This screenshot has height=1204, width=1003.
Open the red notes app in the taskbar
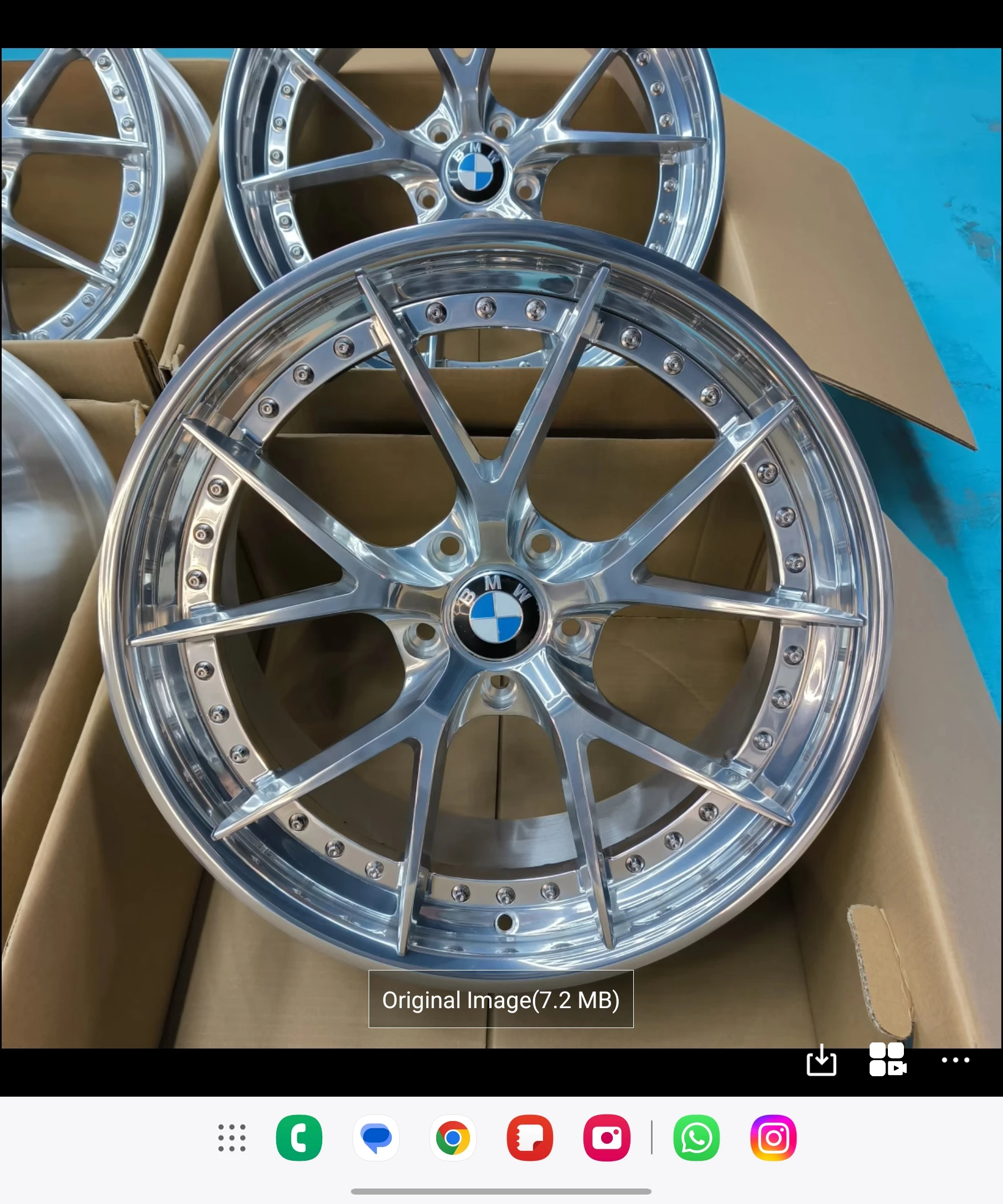coord(530,1138)
